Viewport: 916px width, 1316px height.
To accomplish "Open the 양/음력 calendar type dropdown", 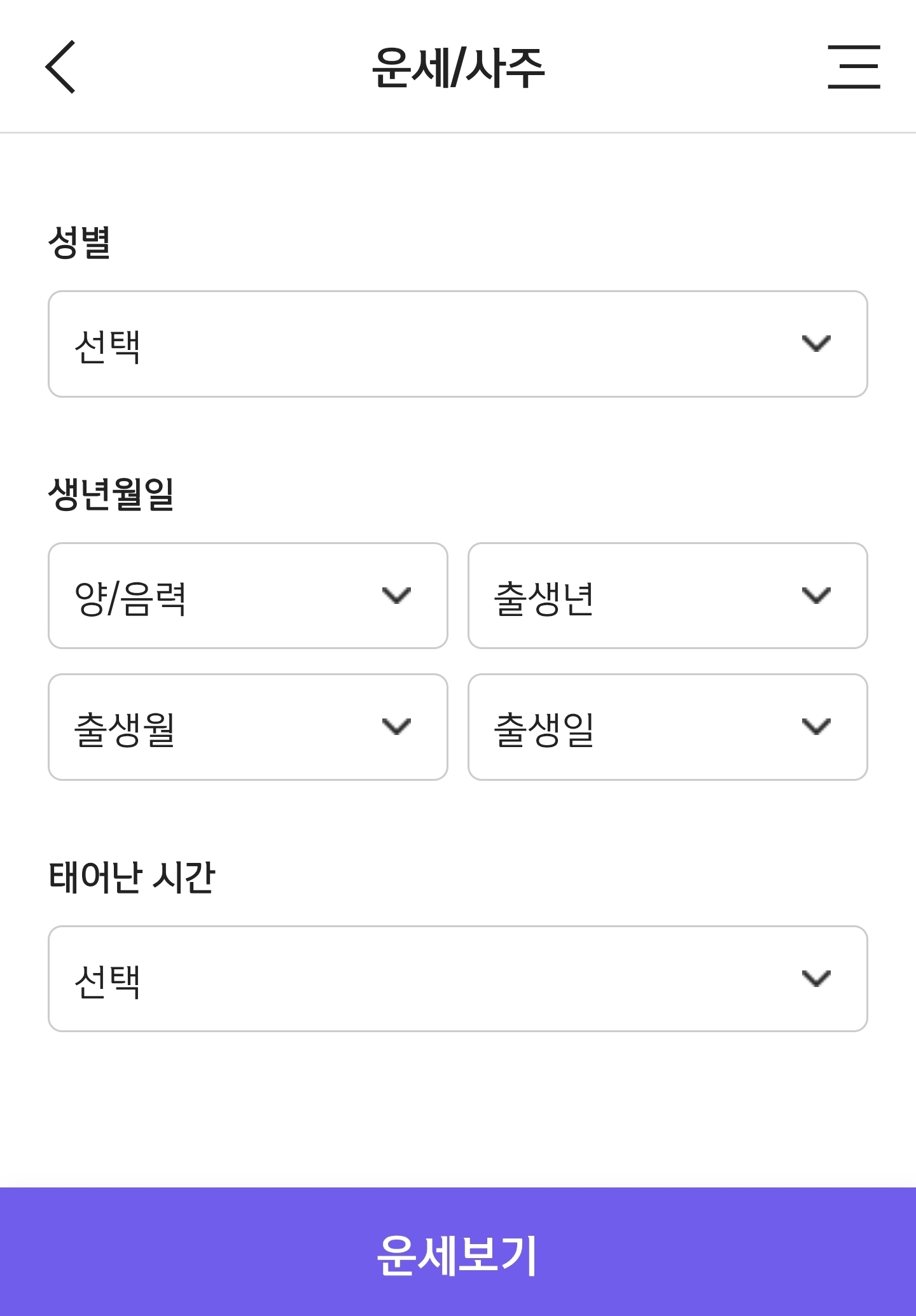I will coord(248,595).
